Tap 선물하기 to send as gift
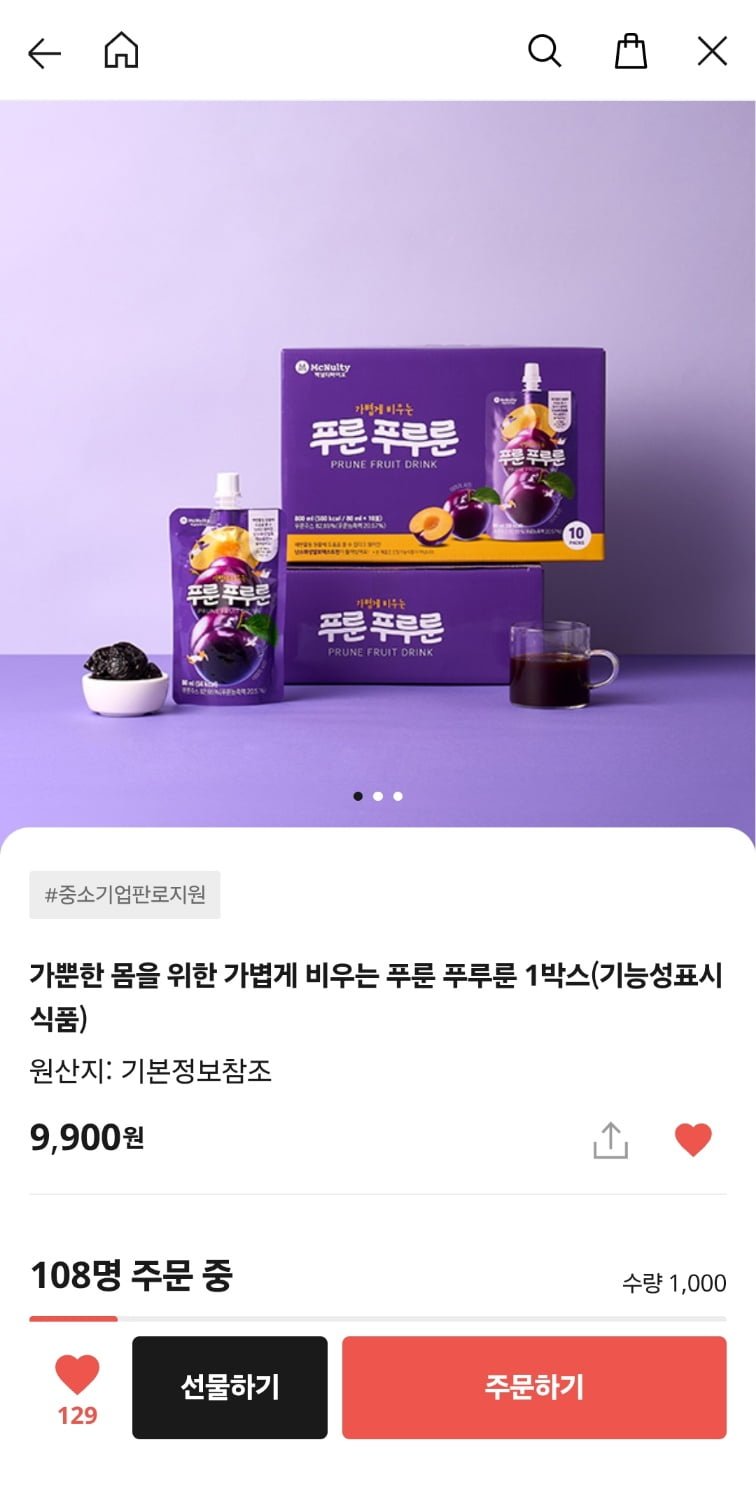Screen dimensions: 756x1498 point(230,1387)
